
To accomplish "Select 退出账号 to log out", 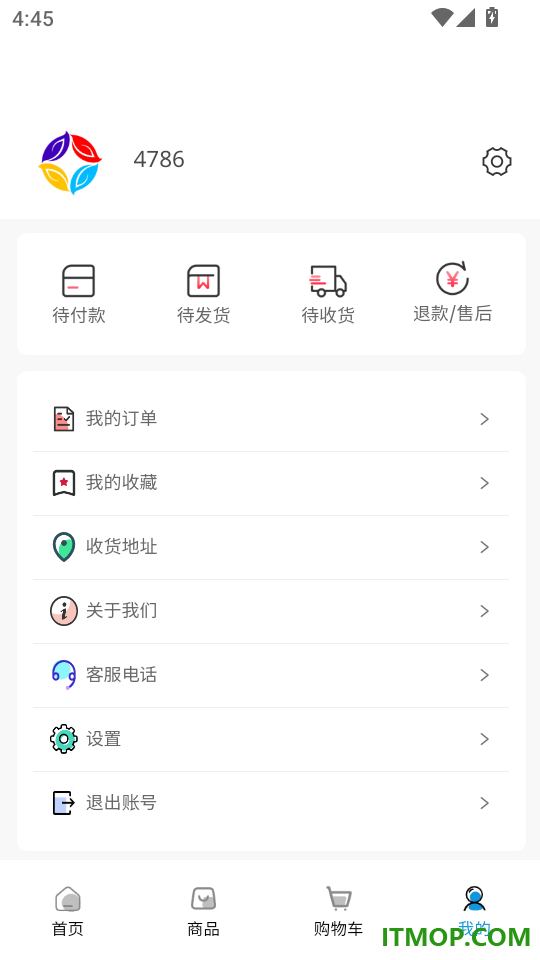I will [x=271, y=803].
